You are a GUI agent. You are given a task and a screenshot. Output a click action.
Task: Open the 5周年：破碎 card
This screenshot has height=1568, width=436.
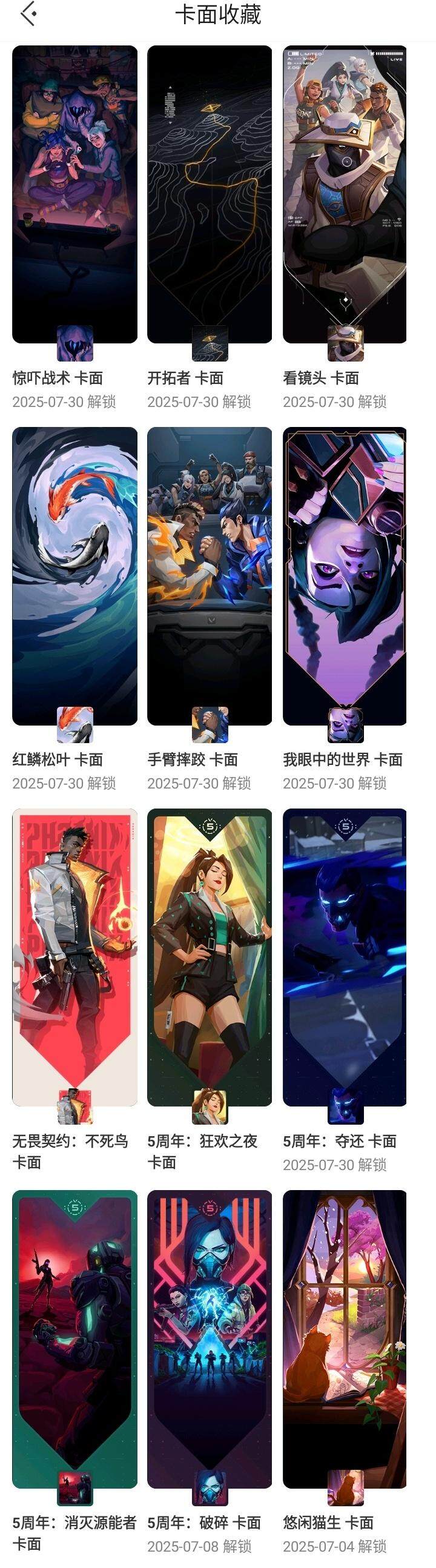tap(210, 1338)
